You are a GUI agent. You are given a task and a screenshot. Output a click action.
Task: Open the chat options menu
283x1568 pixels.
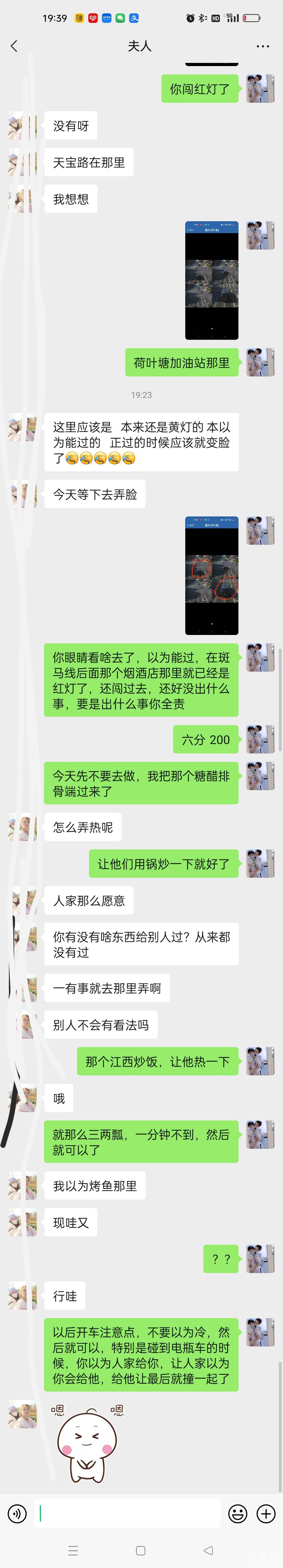coord(262,46)
